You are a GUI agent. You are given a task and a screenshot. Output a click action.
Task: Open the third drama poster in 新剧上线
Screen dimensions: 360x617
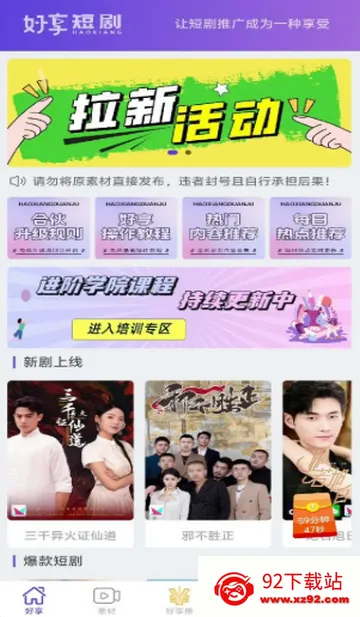[x=317, y=464]
